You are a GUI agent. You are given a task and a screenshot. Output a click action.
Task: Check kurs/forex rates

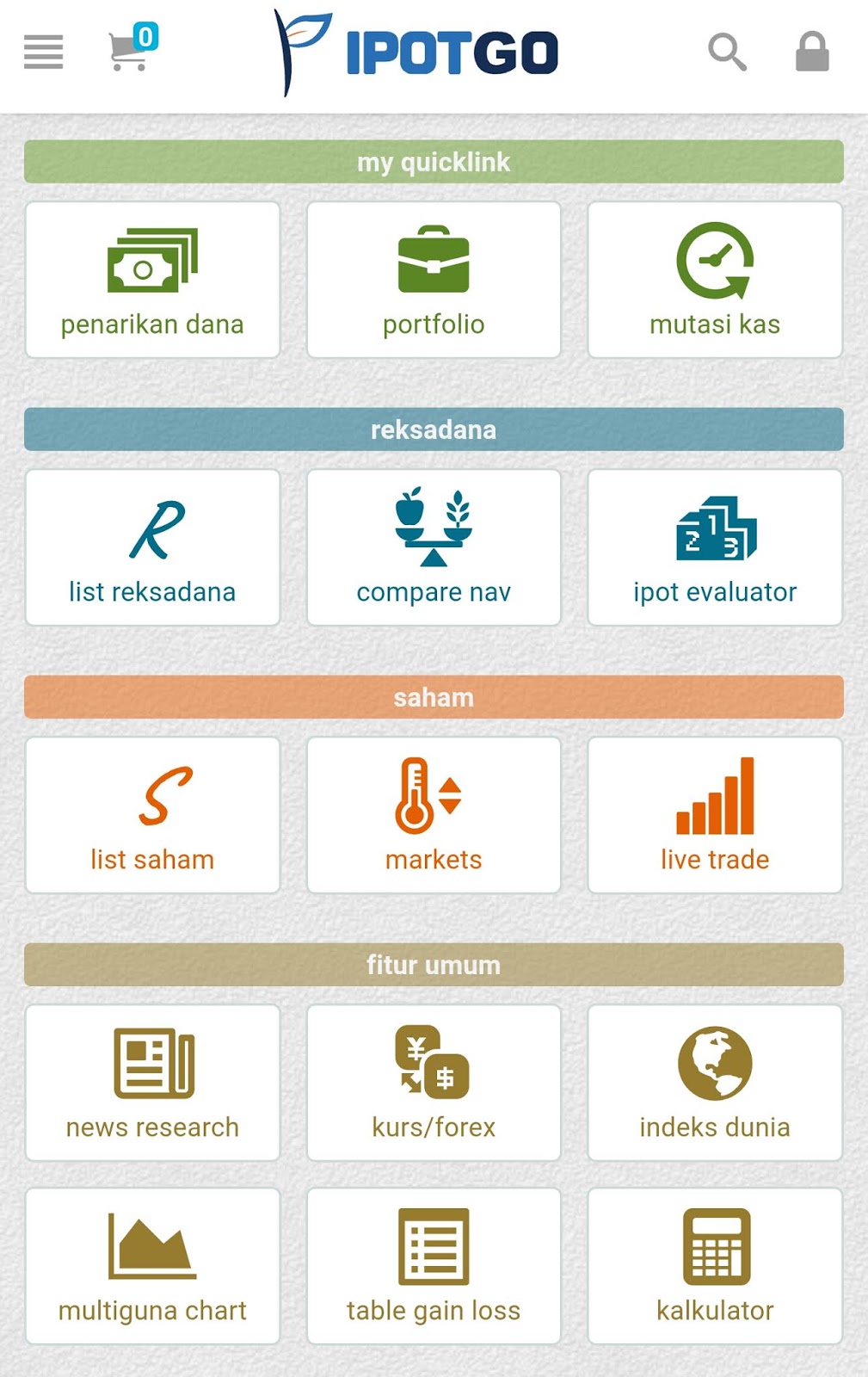[434, 1084]
